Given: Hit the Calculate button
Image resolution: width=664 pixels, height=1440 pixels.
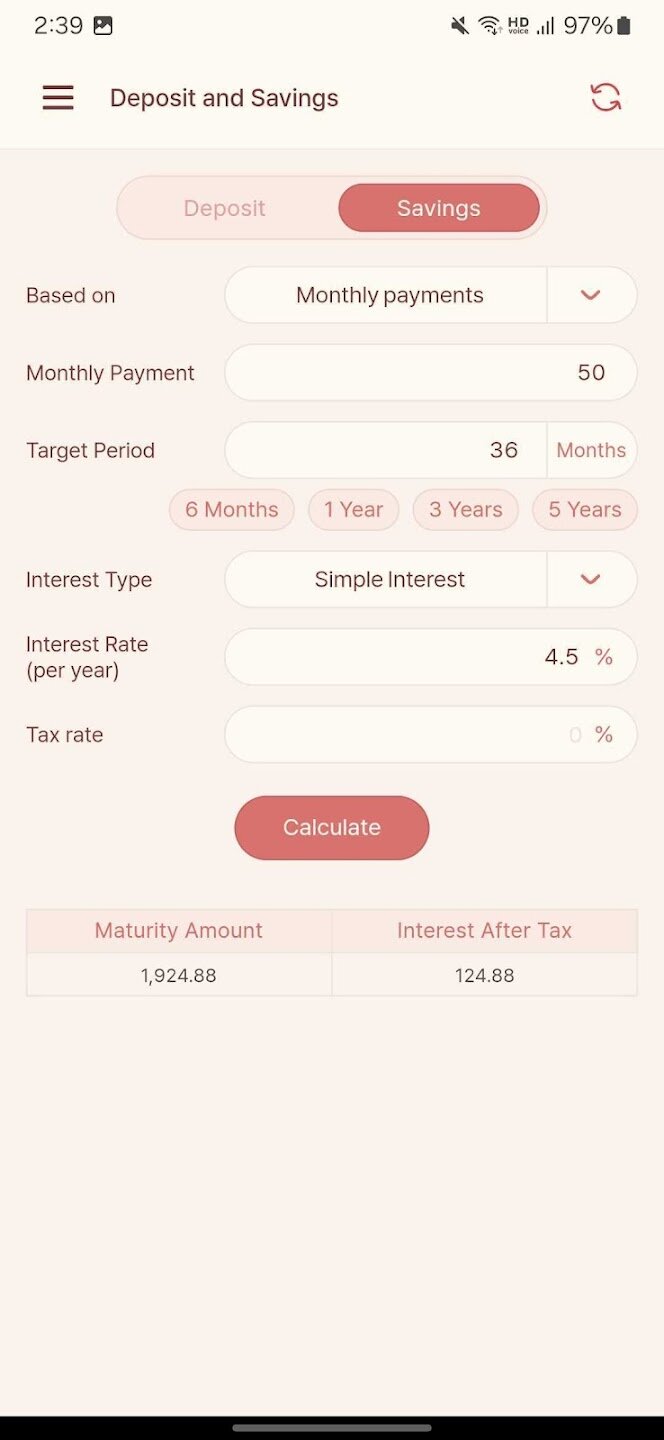Looking at the screenshot, I should coord(332,828).
